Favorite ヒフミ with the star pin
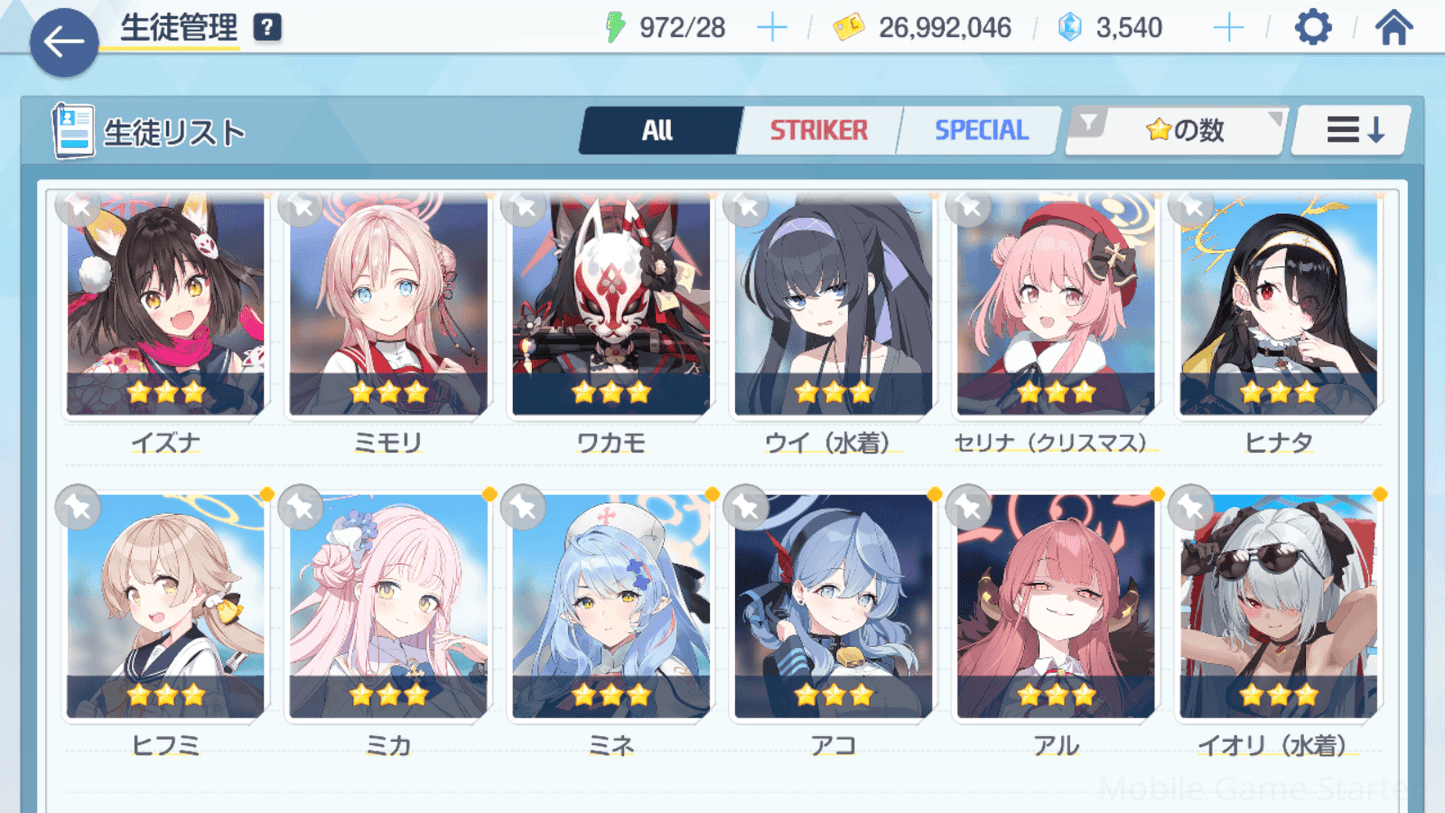 [x=78, y=507]
